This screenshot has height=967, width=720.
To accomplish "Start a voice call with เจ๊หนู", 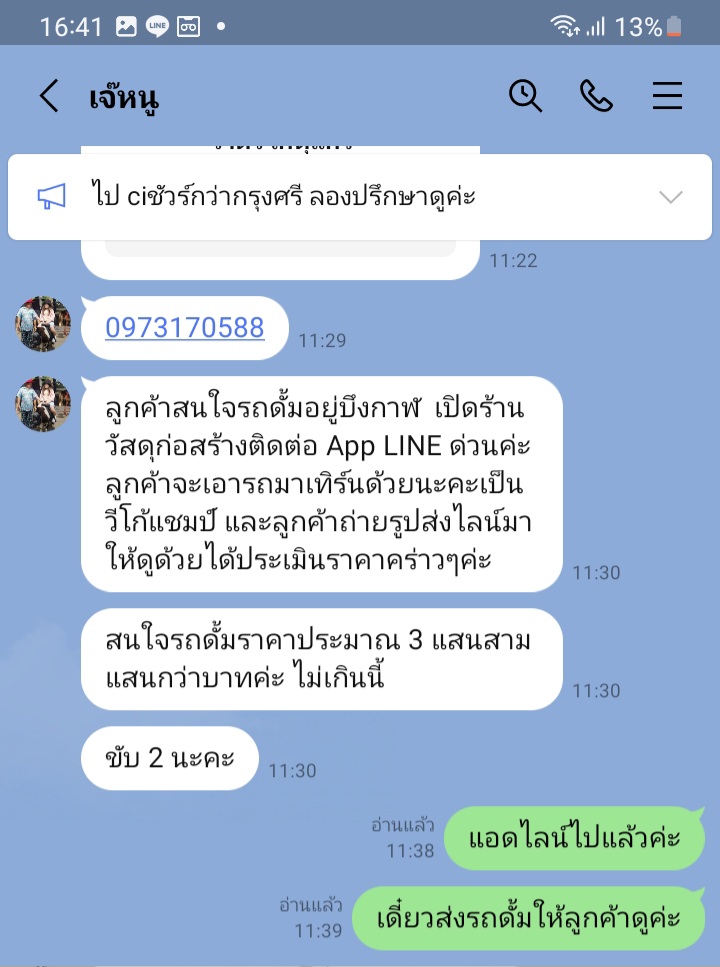I will (596, 96).
